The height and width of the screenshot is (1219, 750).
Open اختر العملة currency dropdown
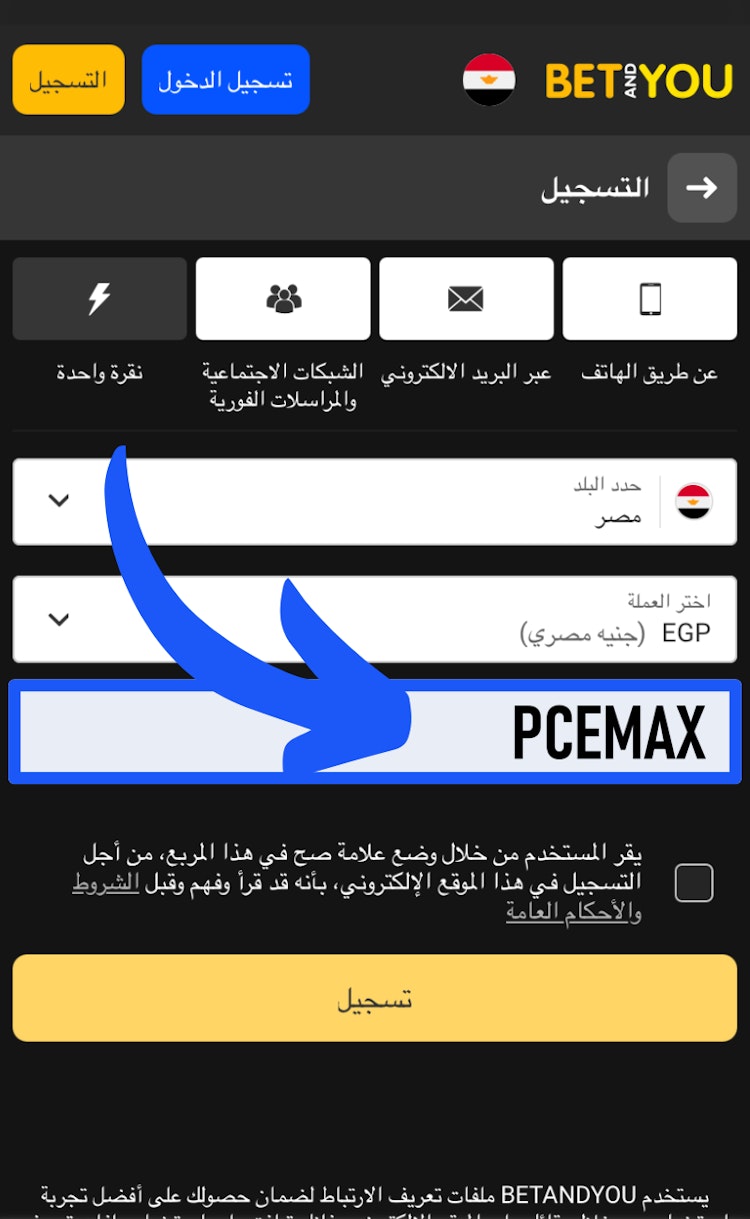(374, 619)
